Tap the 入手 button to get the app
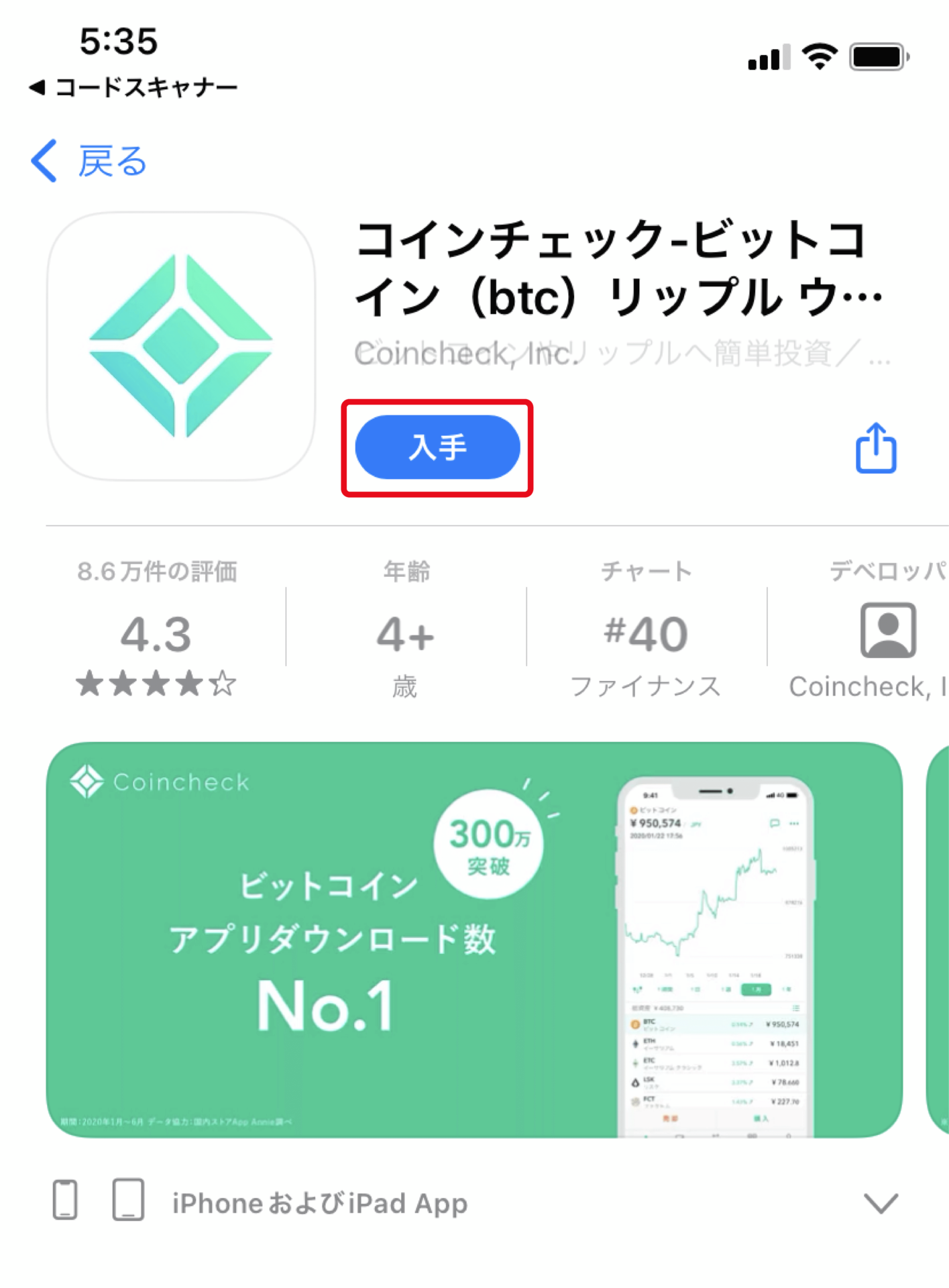The image size is (949, 1288). click(x=437, y=447)
